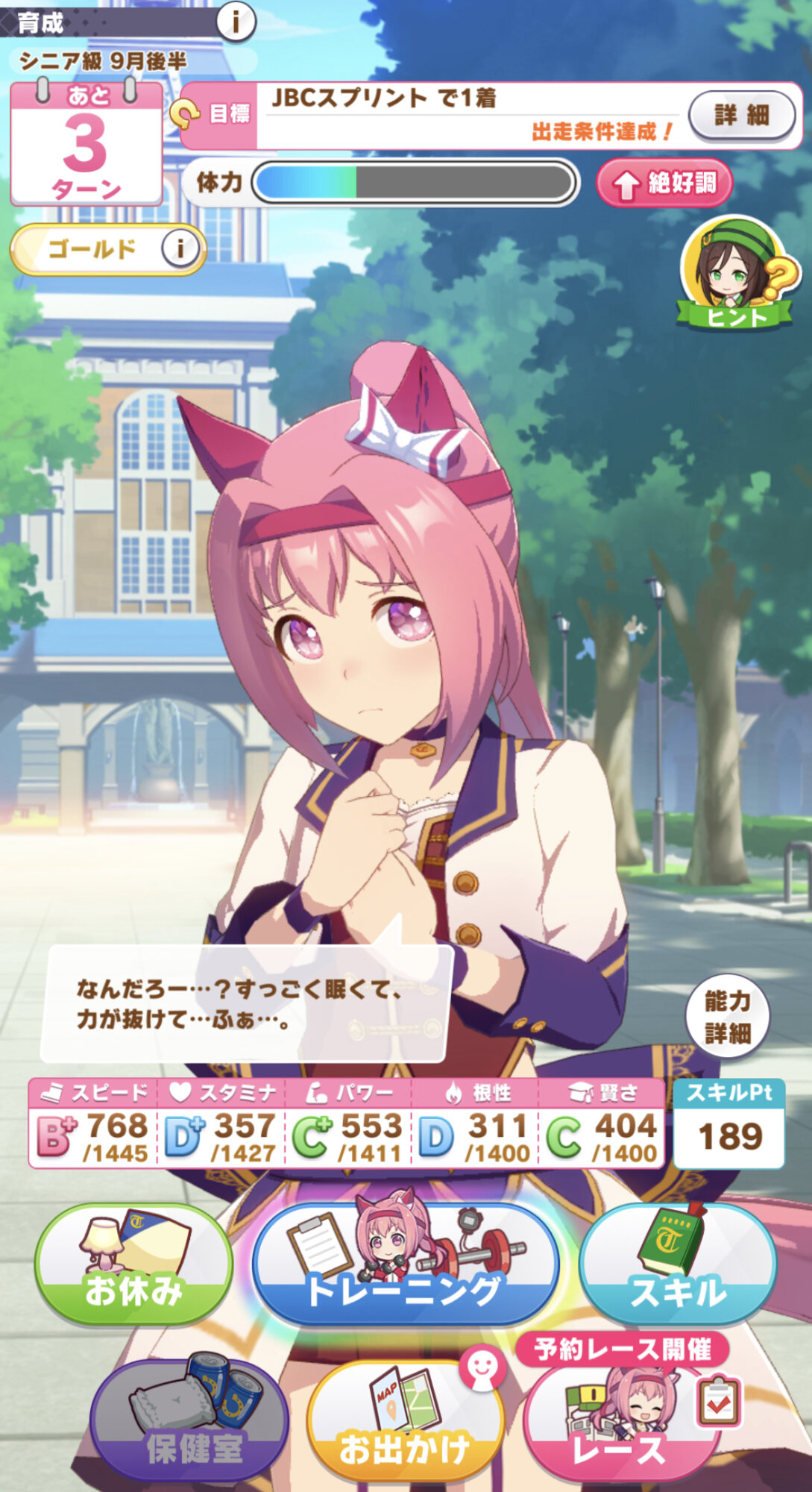Choose お休み to rest
Screen dimensions: 812x1492
[x=133, y=1265]
